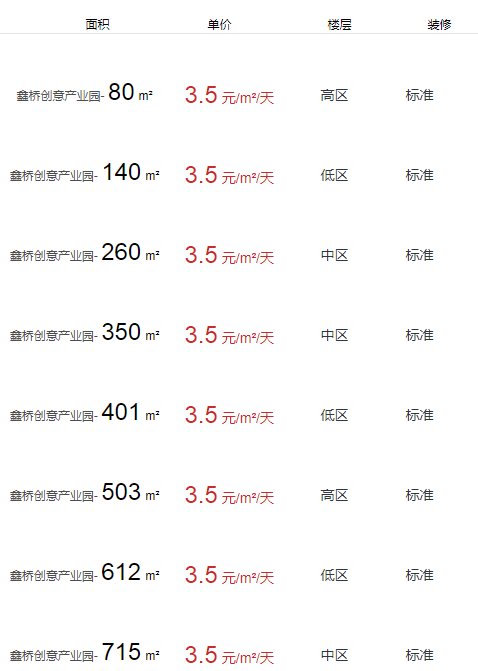
Task: View details for the 503 m² listing
Action: [x=239, y=494]
